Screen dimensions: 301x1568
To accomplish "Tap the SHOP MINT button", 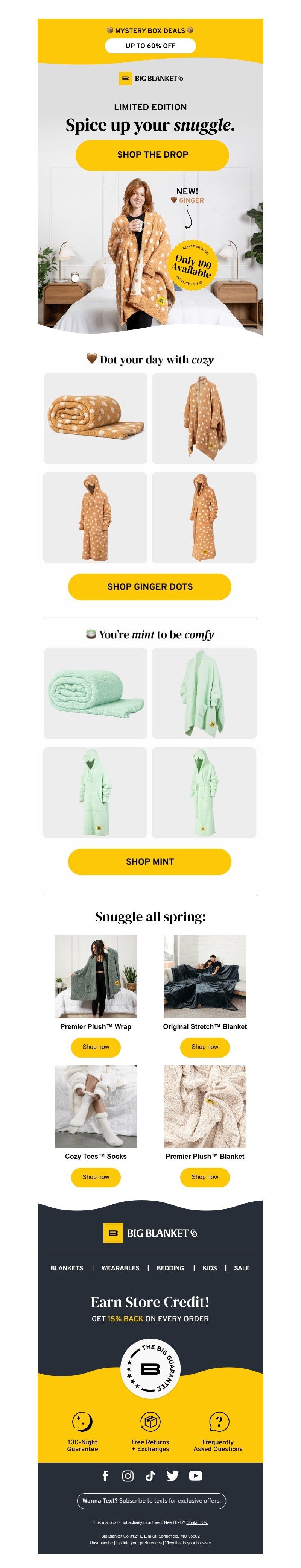I will tap(149, 861).
